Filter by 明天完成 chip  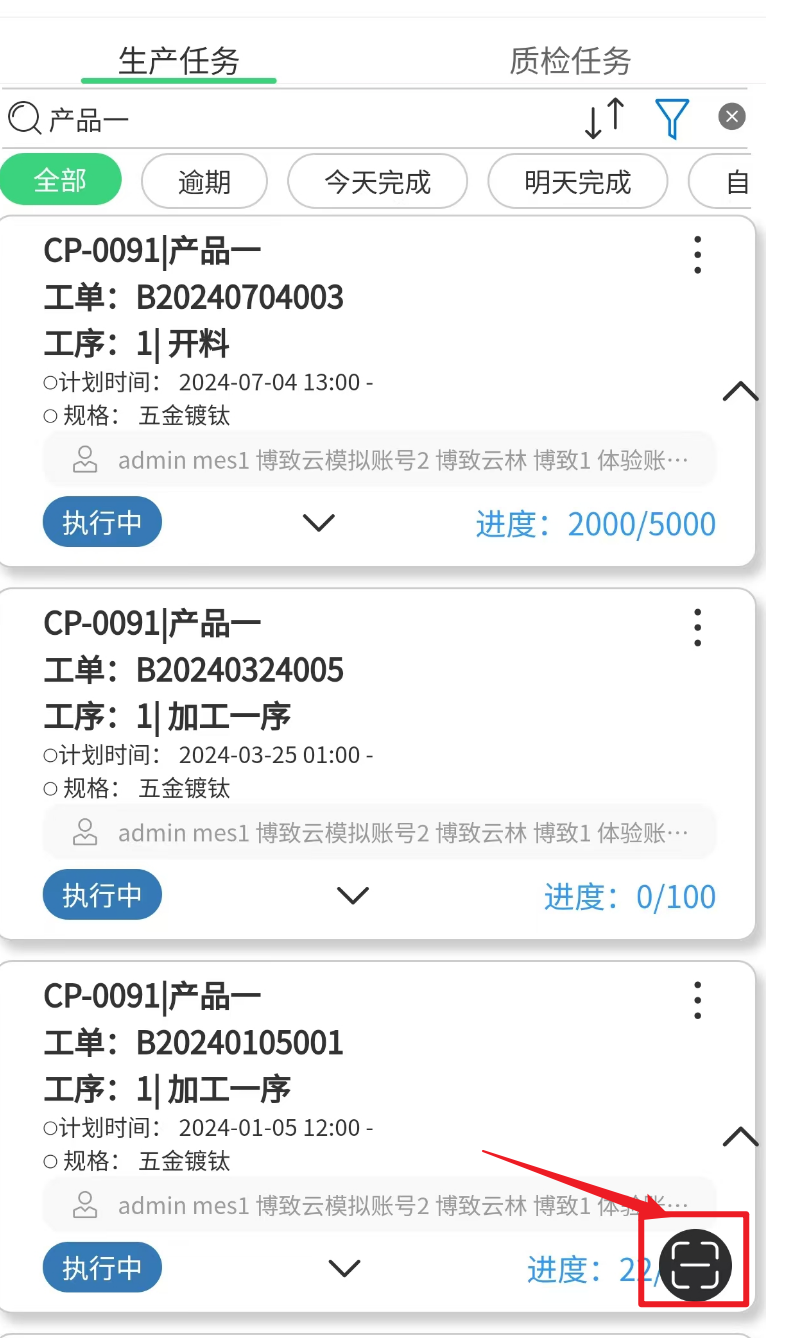pos(578,182)
